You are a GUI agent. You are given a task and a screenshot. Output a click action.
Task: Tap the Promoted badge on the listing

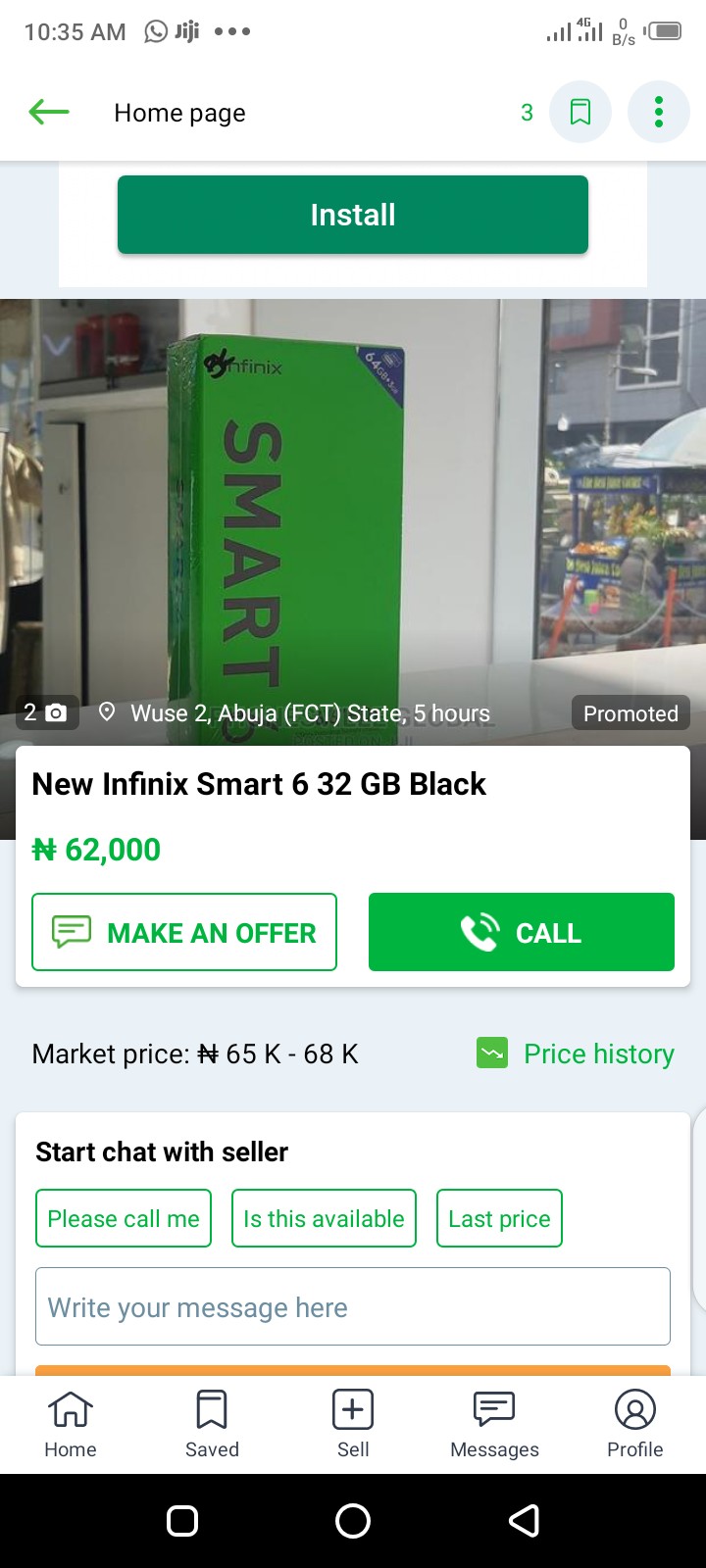tap(630, 712)
